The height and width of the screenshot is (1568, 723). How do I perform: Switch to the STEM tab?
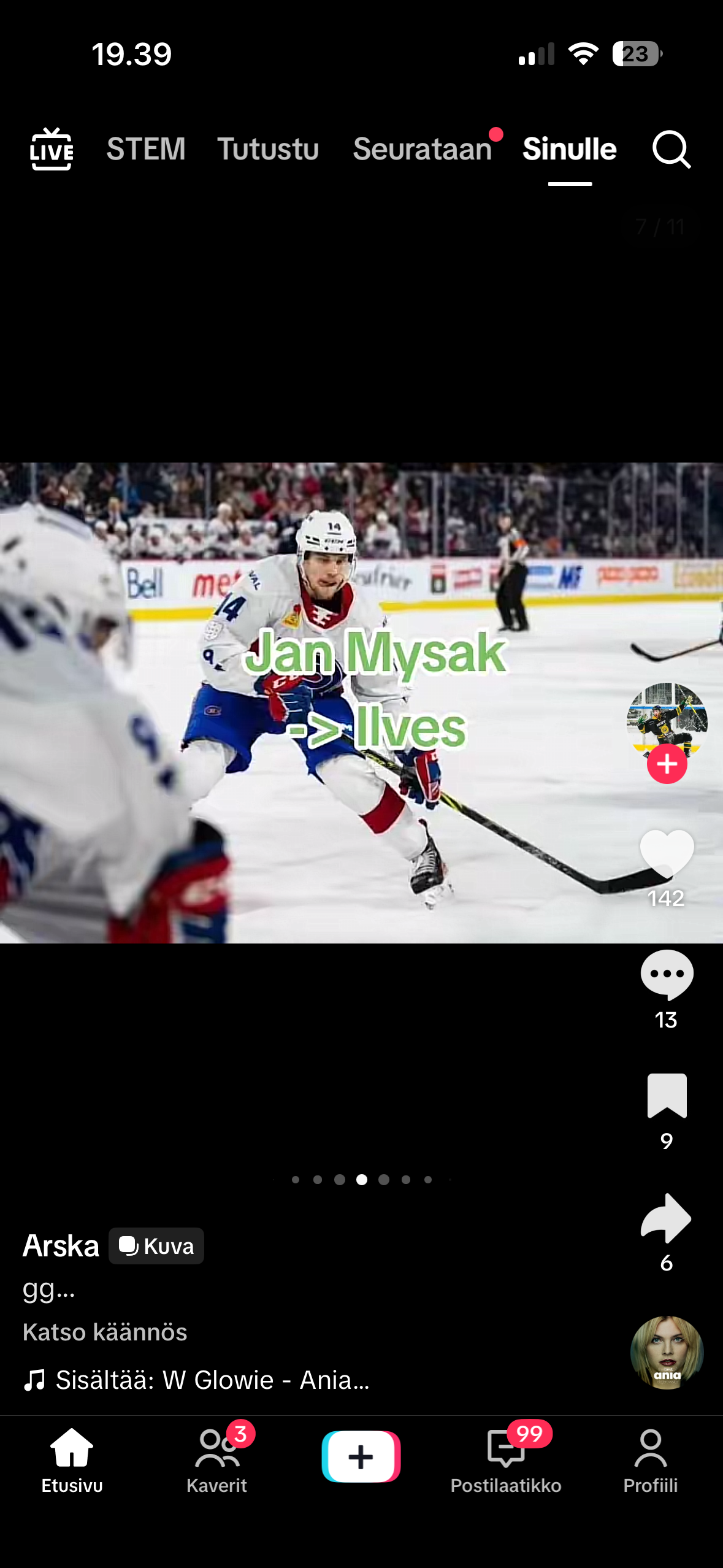pos(146,149)
